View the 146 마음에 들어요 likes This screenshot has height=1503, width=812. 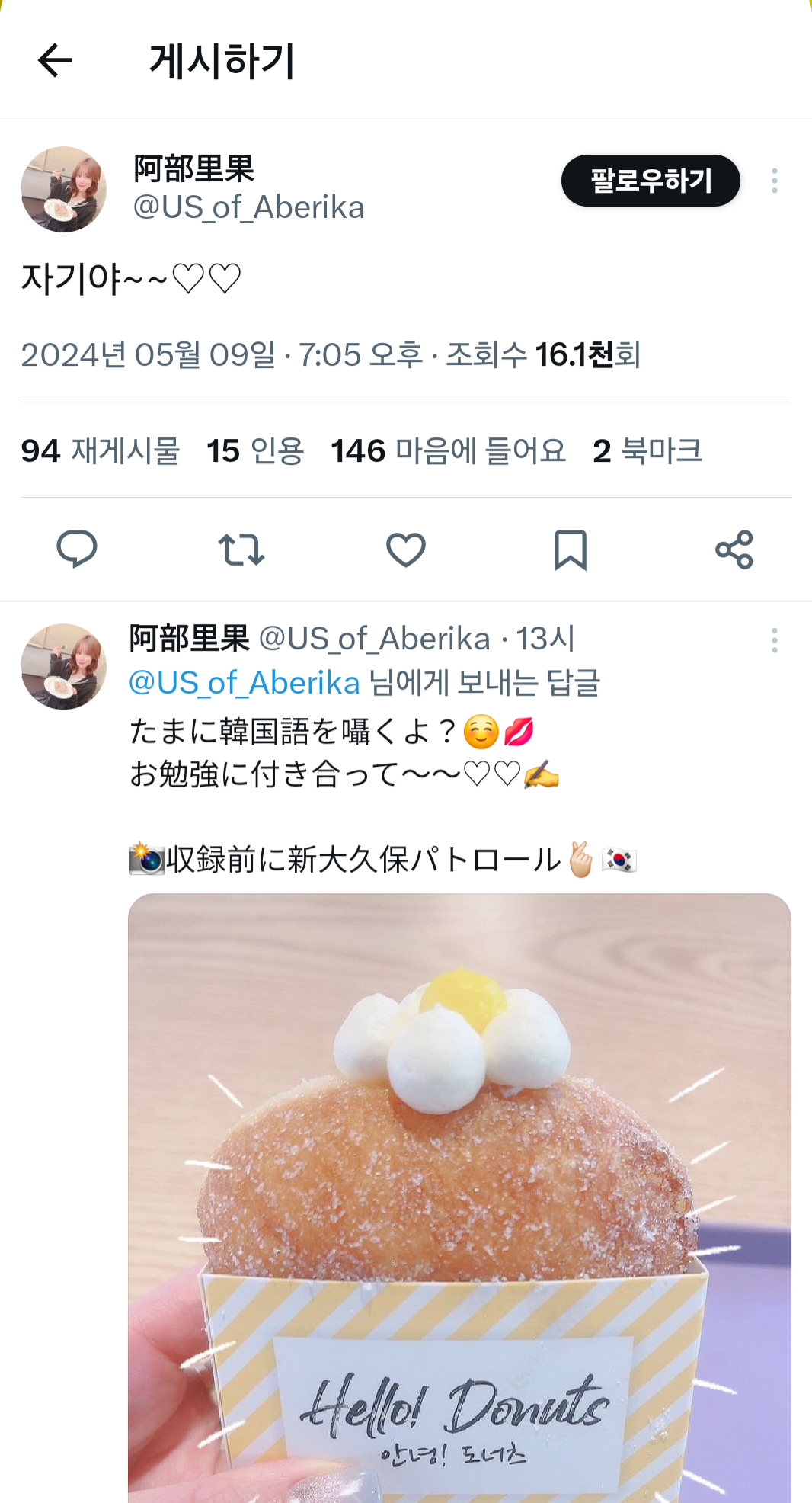(x=448, y=450)
